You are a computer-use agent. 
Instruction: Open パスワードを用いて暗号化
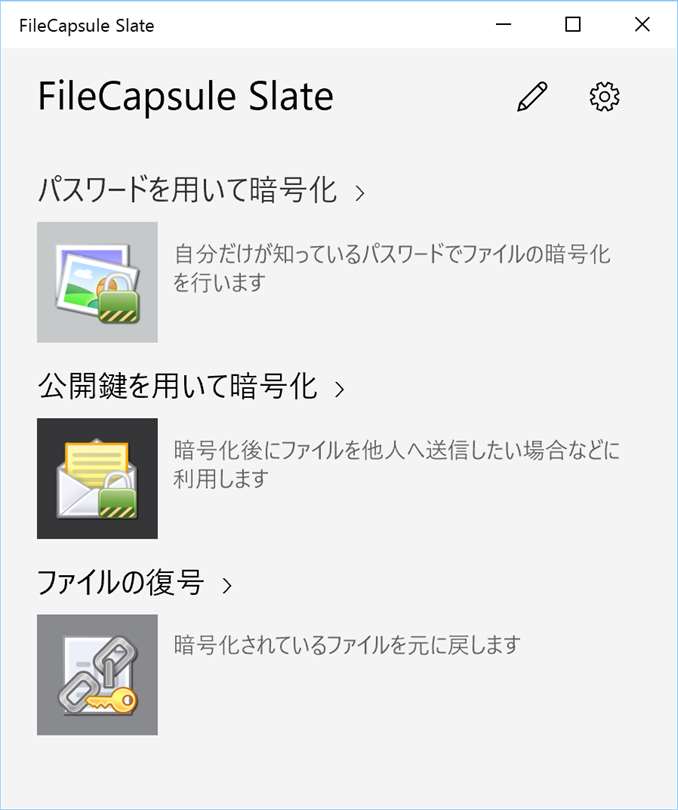[x=200, y=190]
